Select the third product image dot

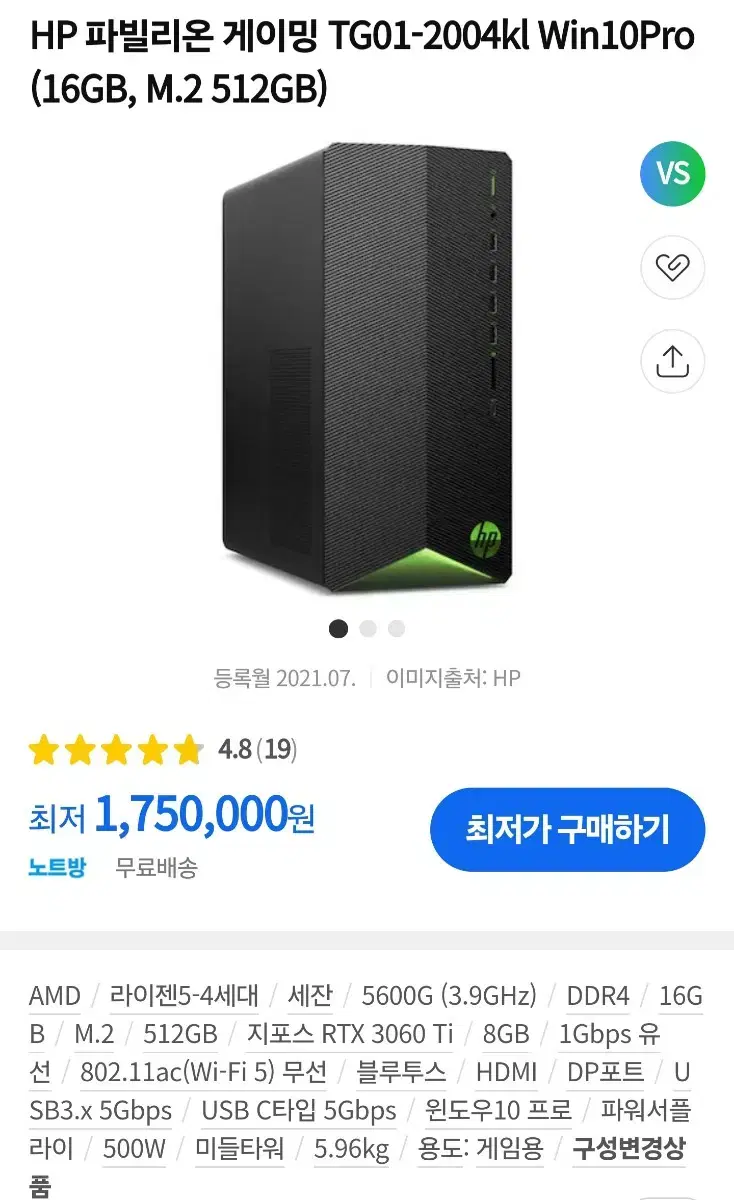(x=397, y=628)
